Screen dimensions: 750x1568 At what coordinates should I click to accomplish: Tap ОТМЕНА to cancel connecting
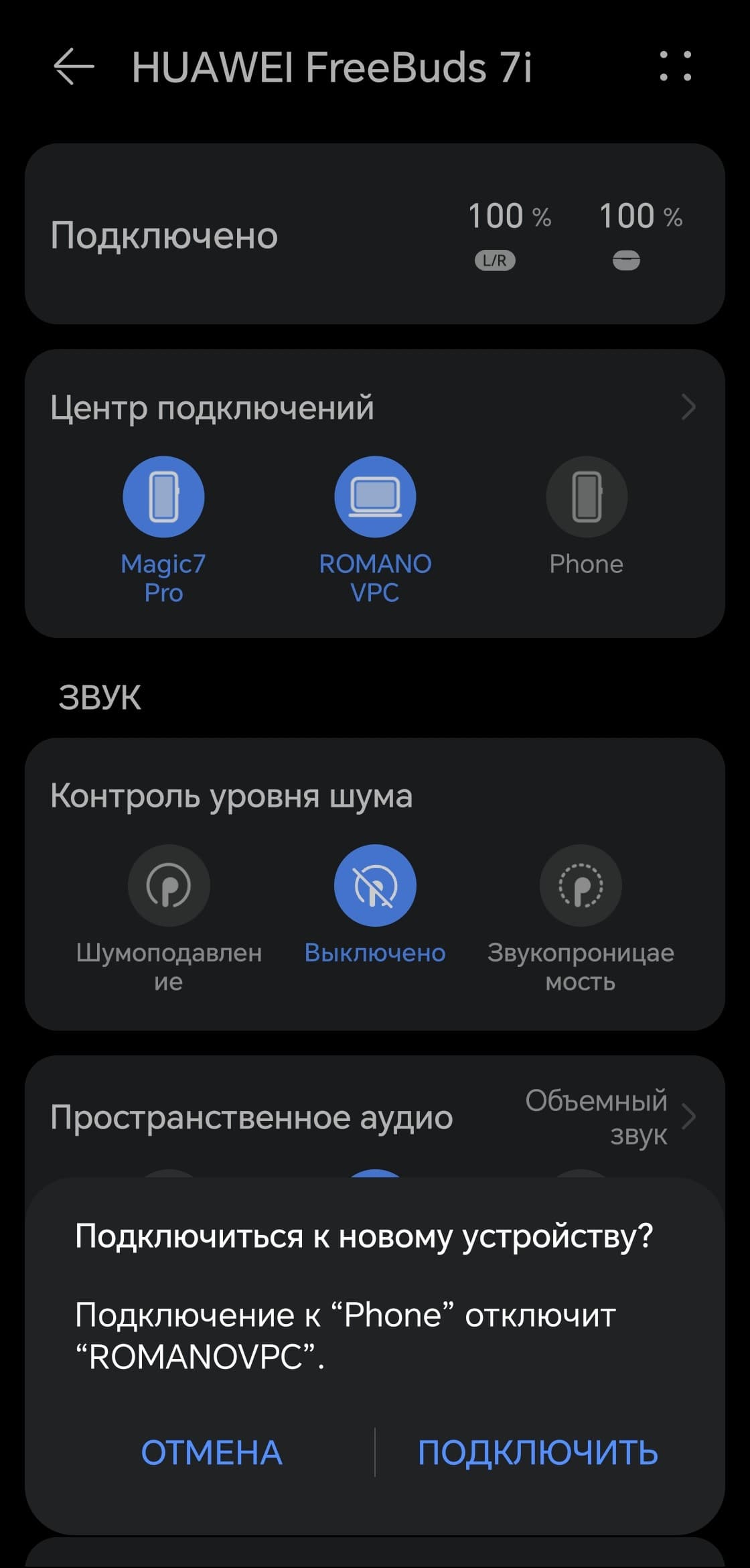[212, 1452]
